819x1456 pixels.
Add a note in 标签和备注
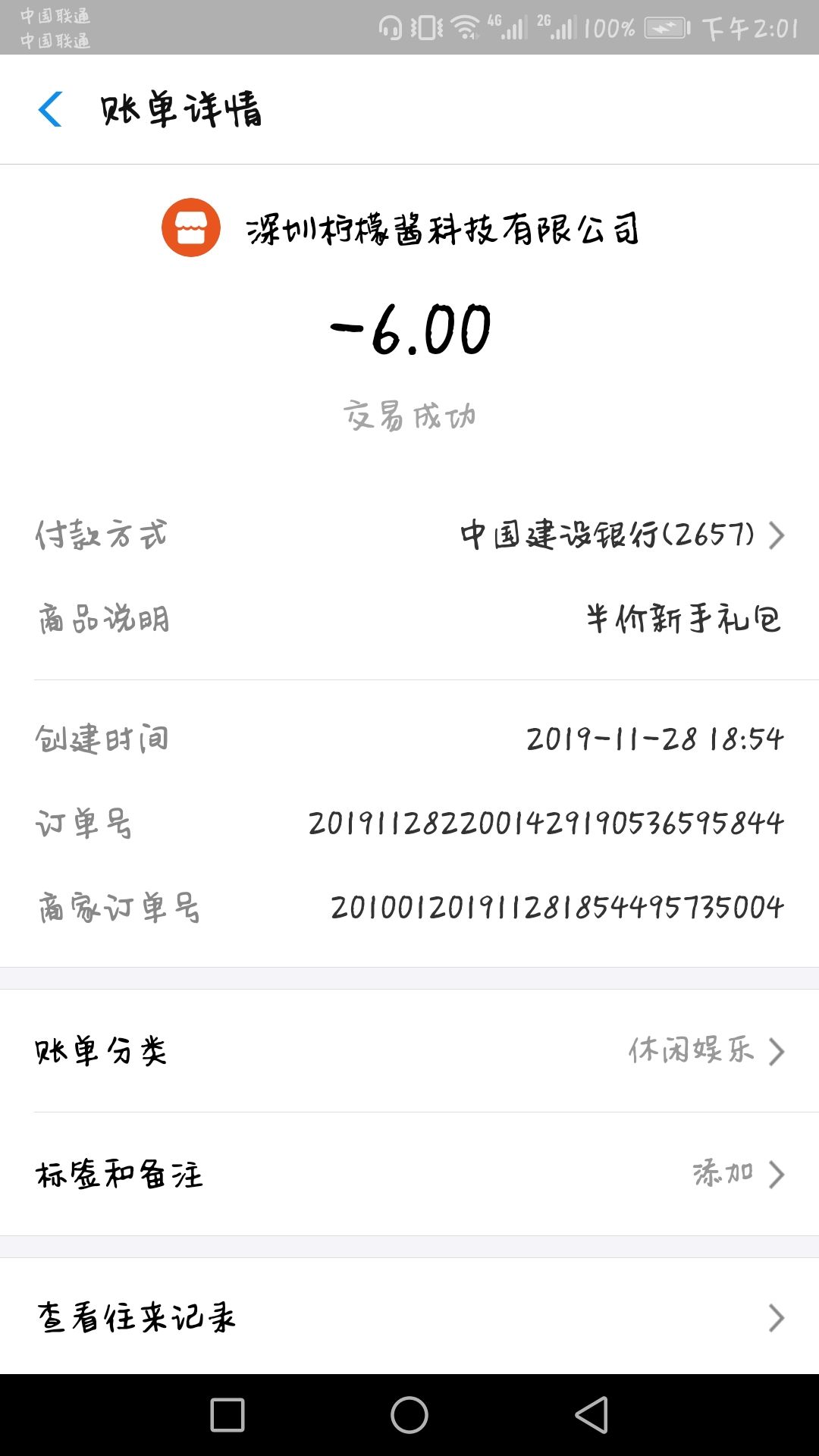tap(736, 1174)
